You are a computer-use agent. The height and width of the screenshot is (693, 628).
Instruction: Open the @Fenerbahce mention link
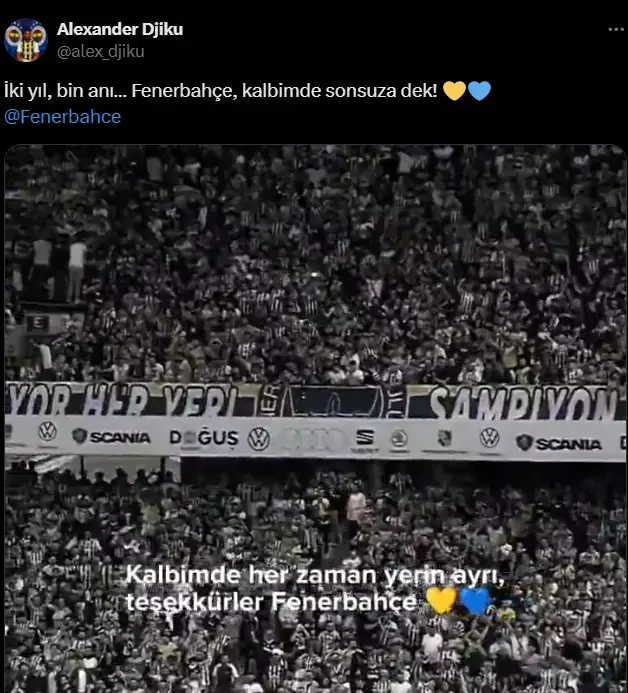(64, 117)
